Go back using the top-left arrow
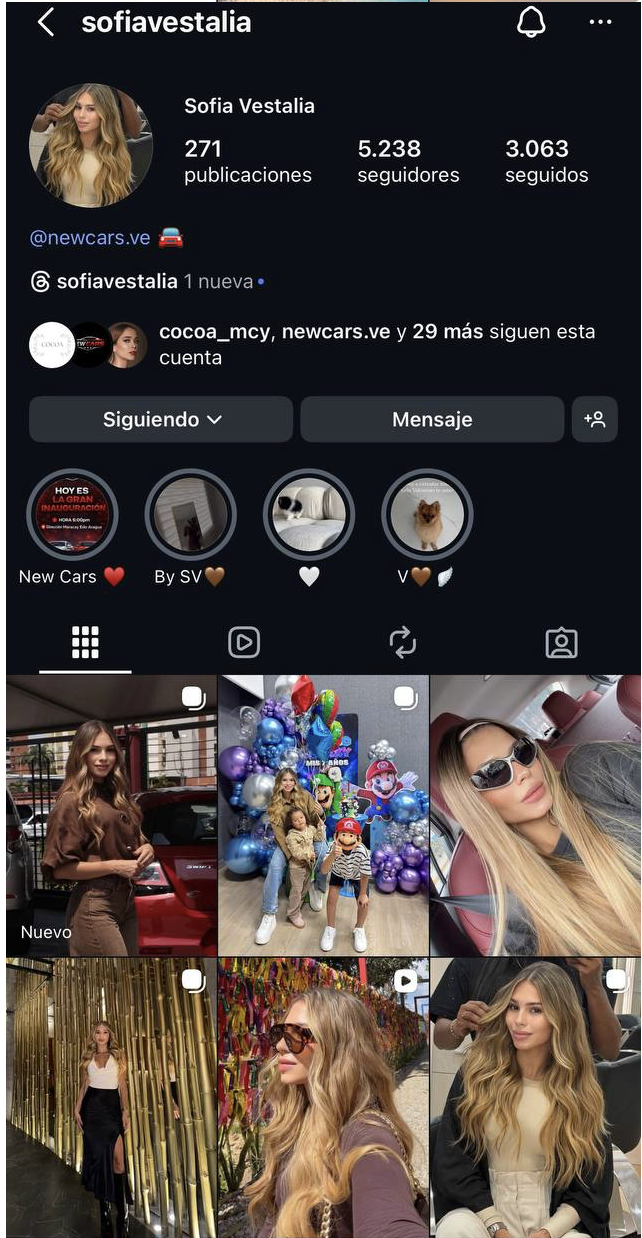The width and height of the screenshot is (642, 1238). click(45, 23)
